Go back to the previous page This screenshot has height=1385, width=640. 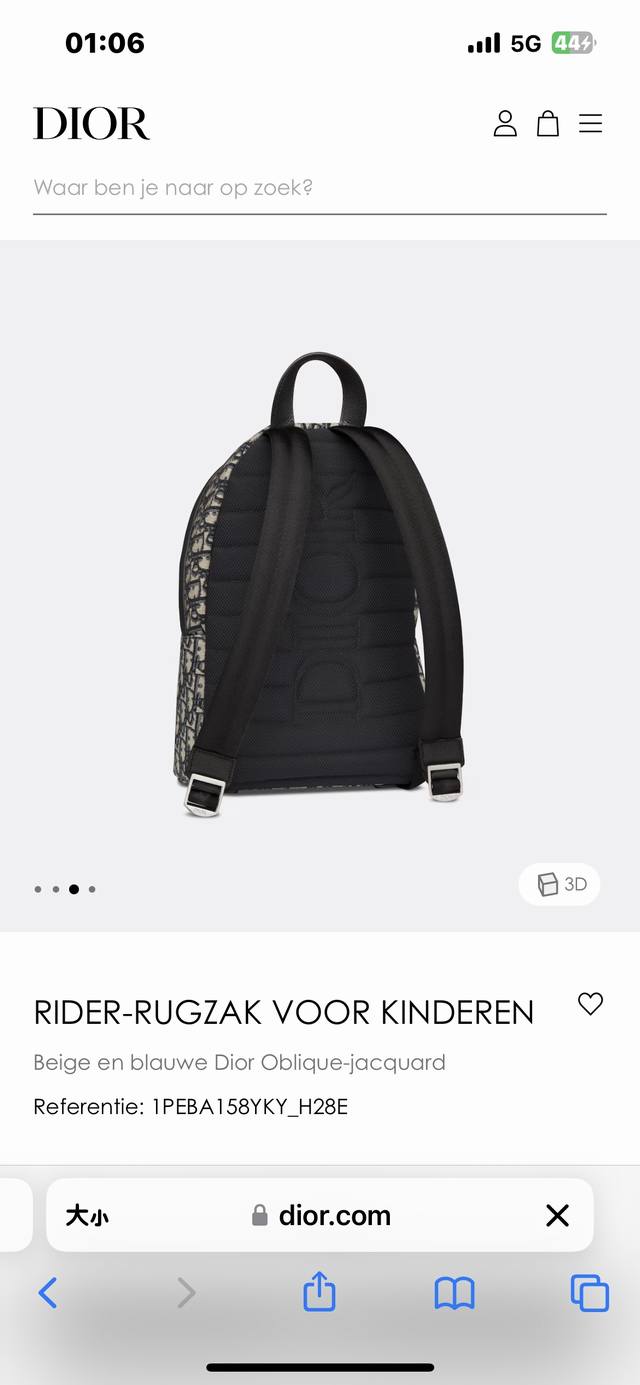[x=48, y=1293]
